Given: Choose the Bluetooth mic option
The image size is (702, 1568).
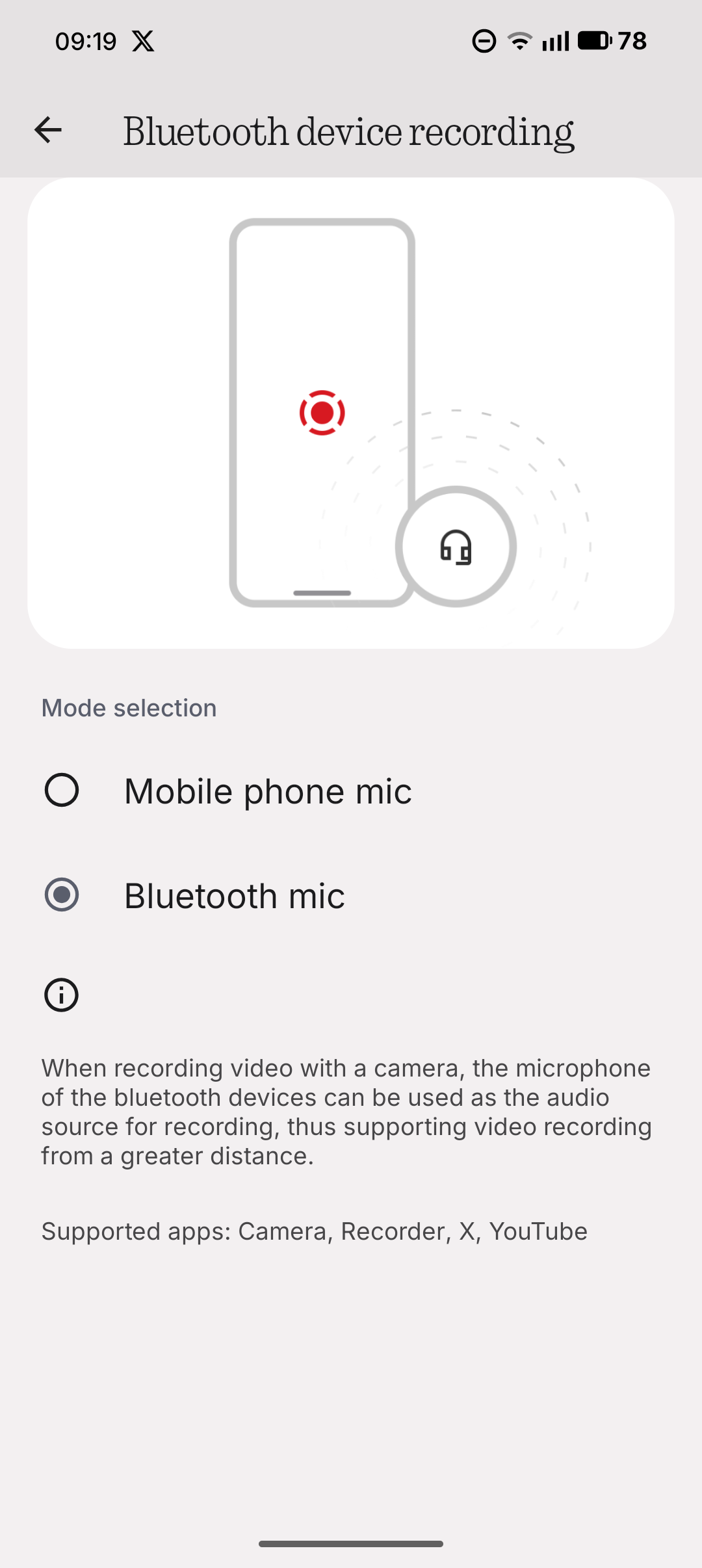Looking at the screenshot, I should pyautogui.click(x=62, y=895).
